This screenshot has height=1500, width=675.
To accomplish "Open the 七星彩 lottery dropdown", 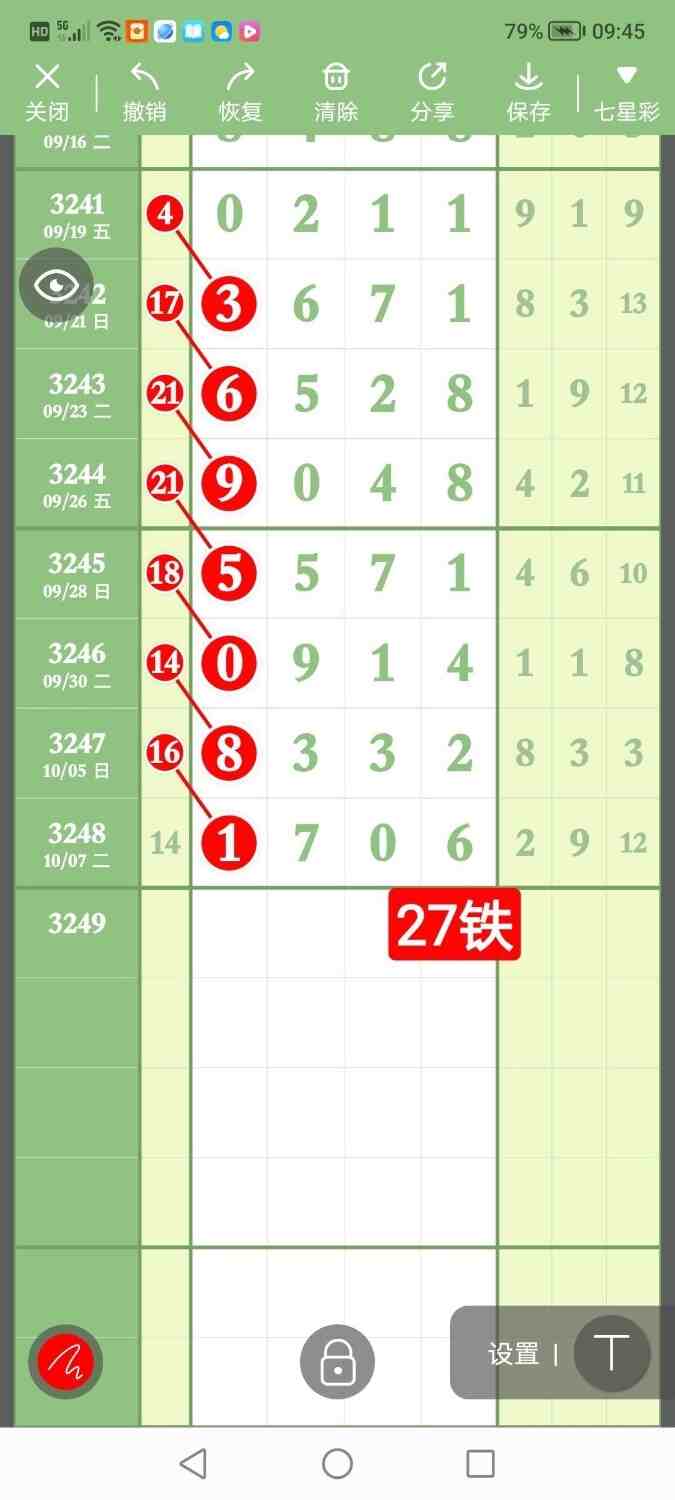I will coord(627,92).
